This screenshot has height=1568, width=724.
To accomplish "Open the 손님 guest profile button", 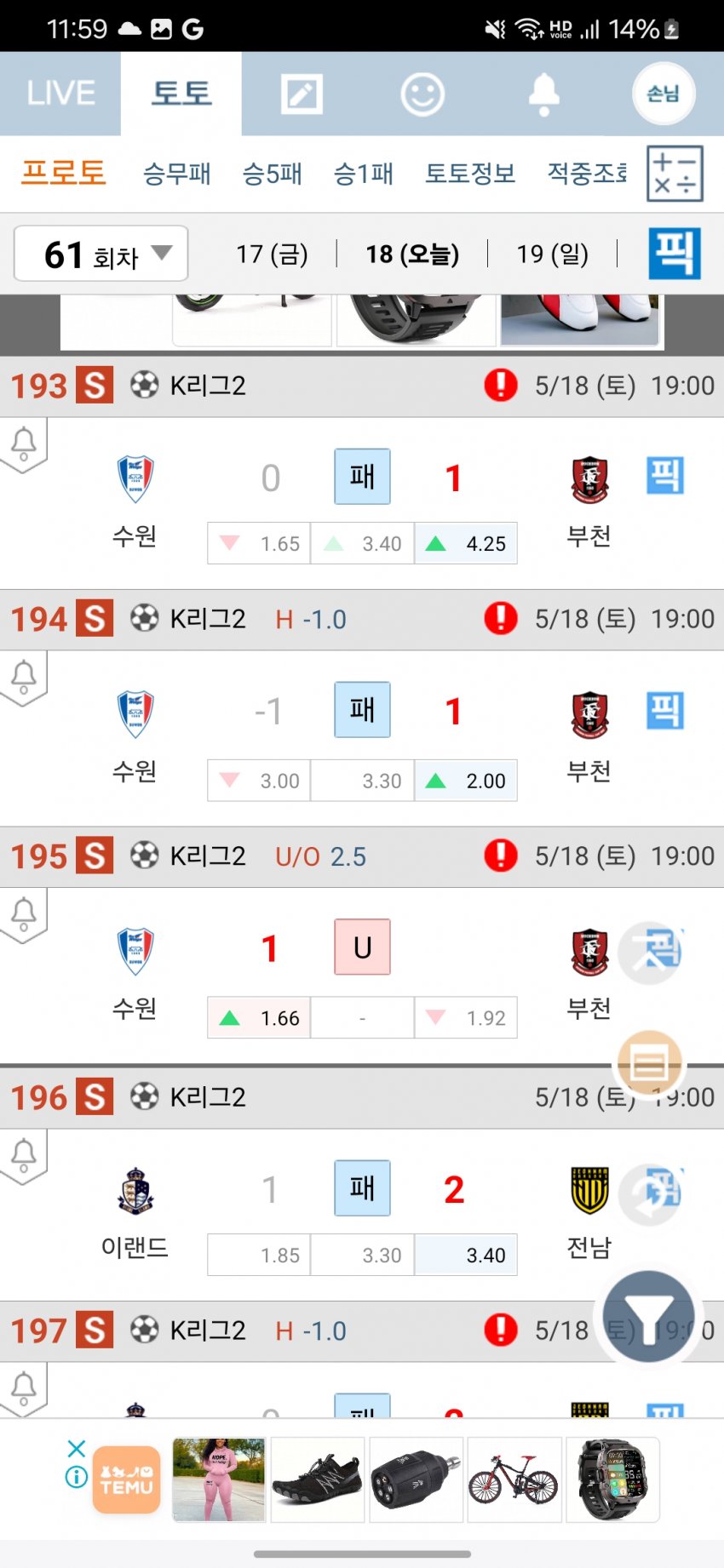I will click(x=664, y=94).
